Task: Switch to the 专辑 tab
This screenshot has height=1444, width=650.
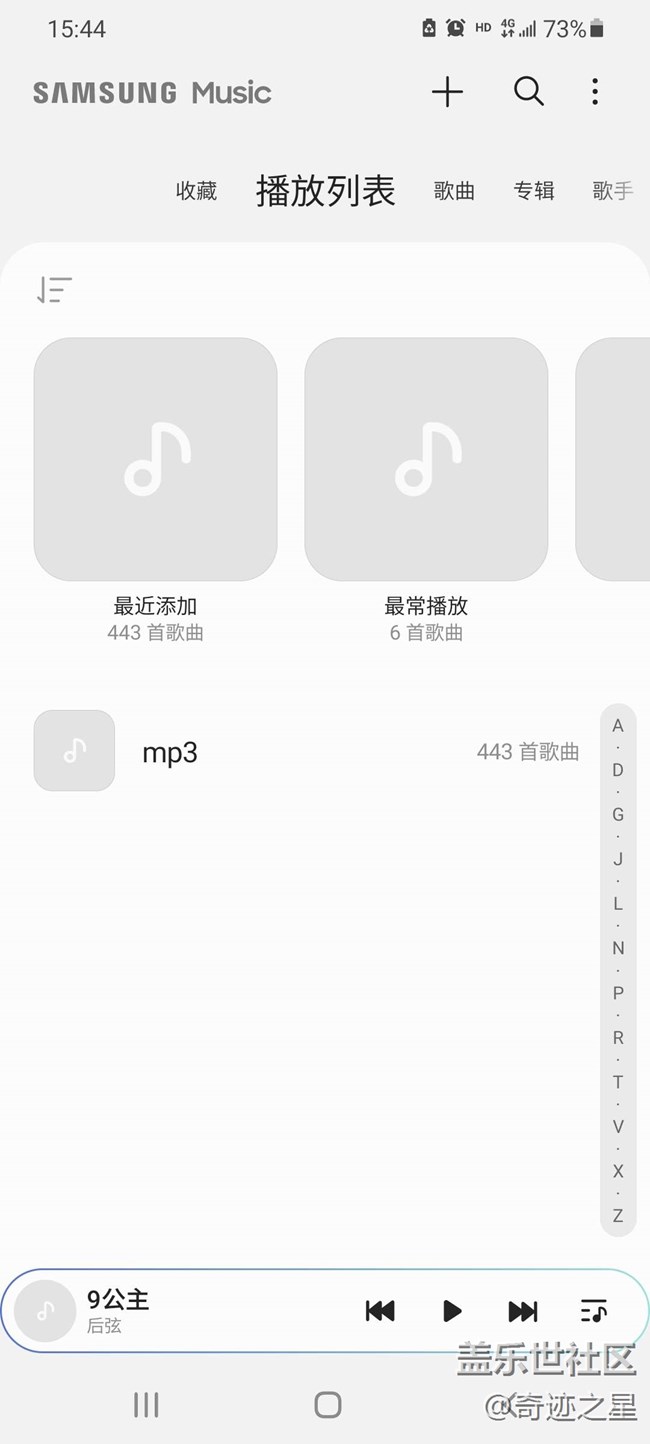Action: [534, 191]
